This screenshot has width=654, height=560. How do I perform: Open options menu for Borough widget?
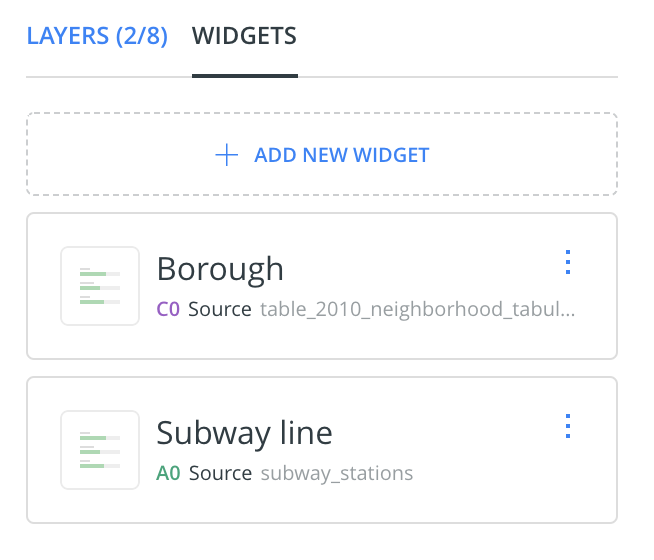coord(568,263)
